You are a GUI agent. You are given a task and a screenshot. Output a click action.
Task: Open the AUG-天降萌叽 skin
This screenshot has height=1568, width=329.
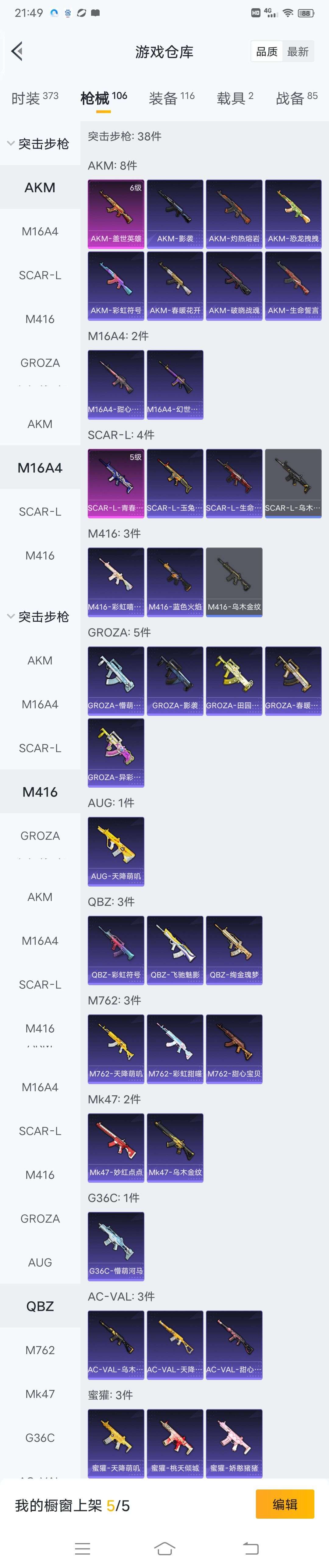(116, 850)
